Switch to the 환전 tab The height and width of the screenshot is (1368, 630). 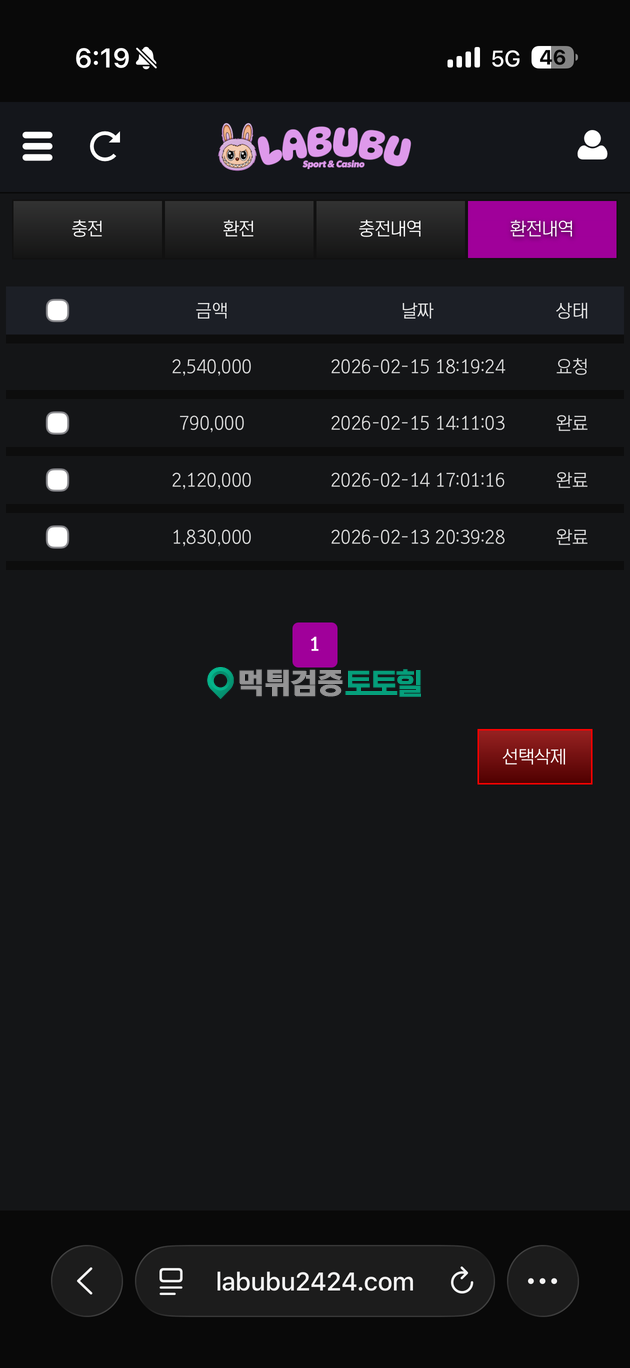[239, 229]
